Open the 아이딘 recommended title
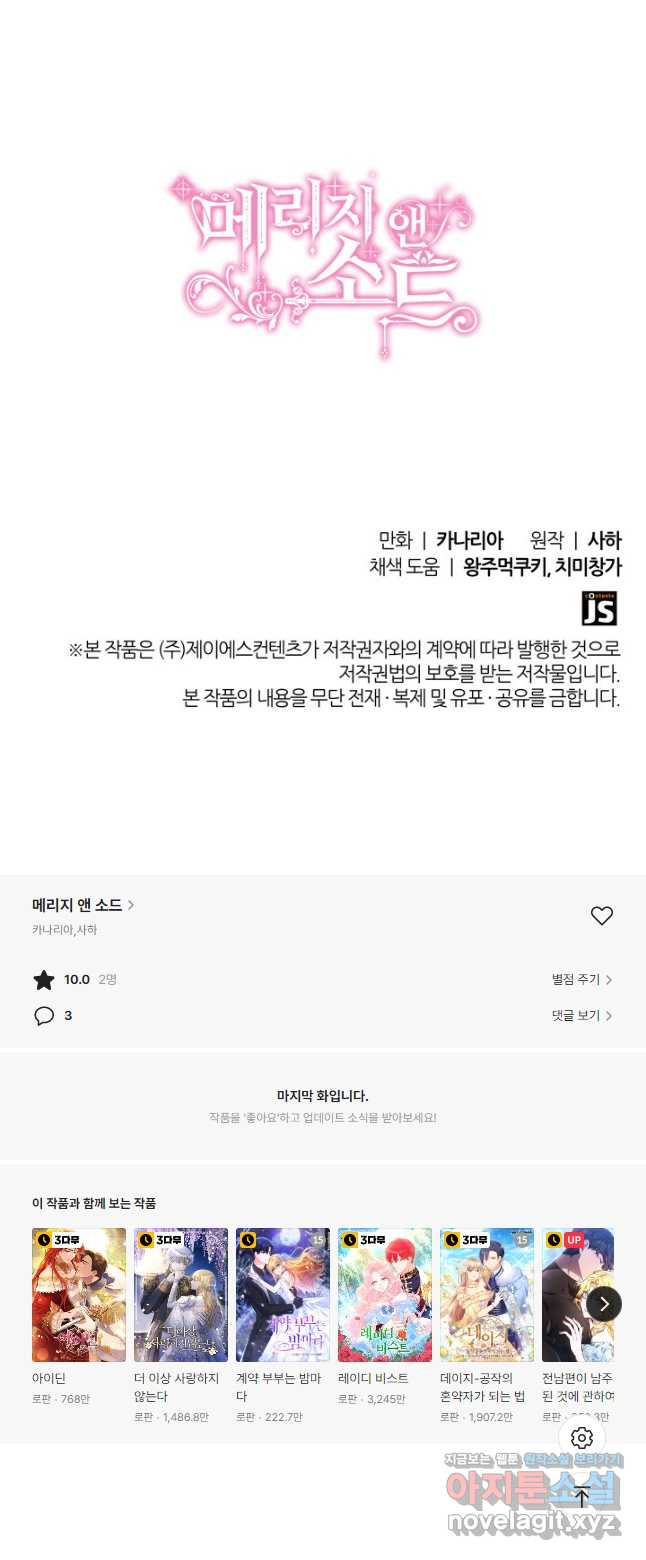This screenshot has width=646, height=1560. coord(79,1295)
